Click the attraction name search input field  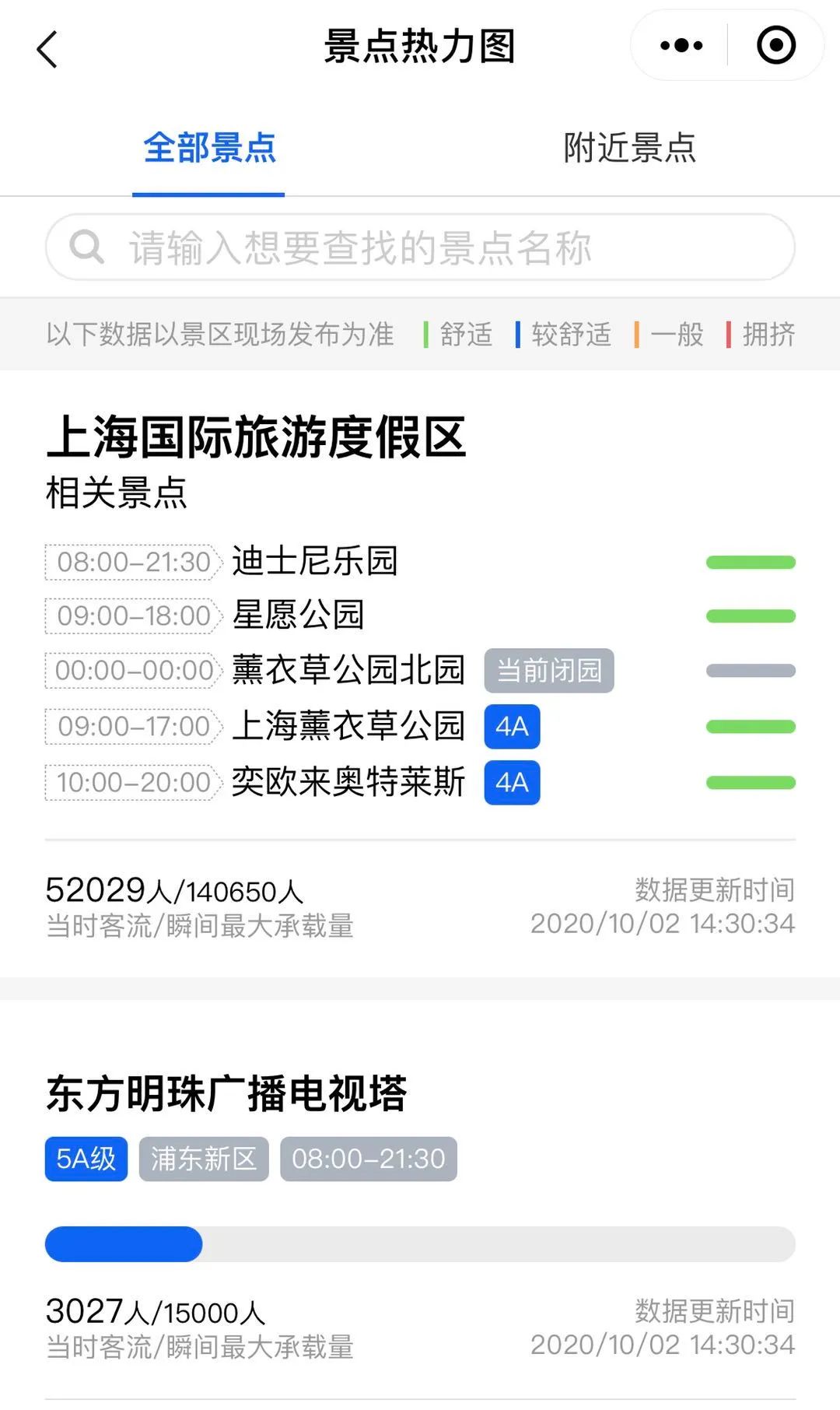coord(420,247)
